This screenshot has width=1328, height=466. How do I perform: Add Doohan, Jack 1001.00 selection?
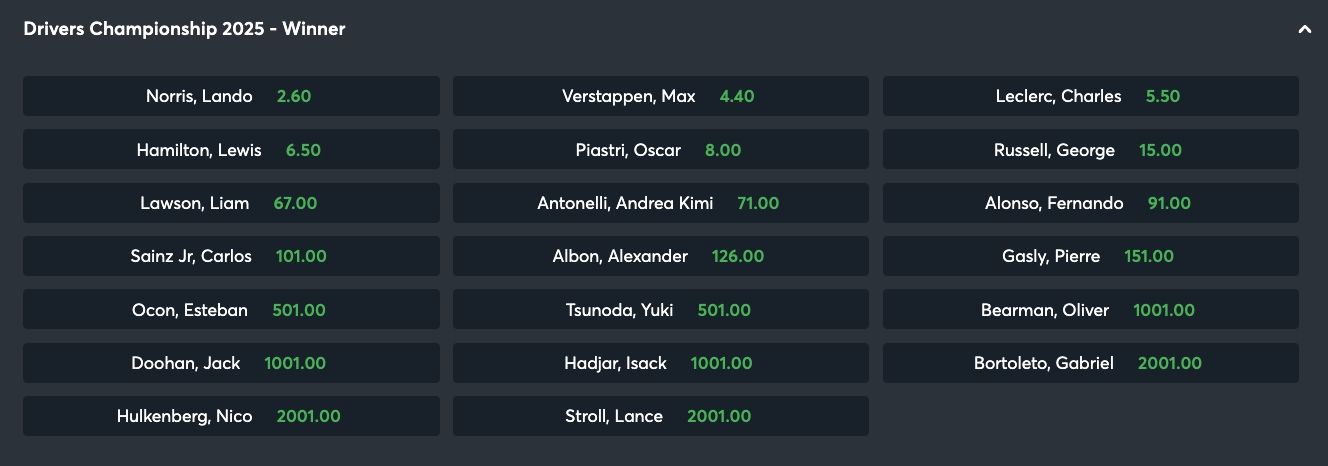[231, 363]
